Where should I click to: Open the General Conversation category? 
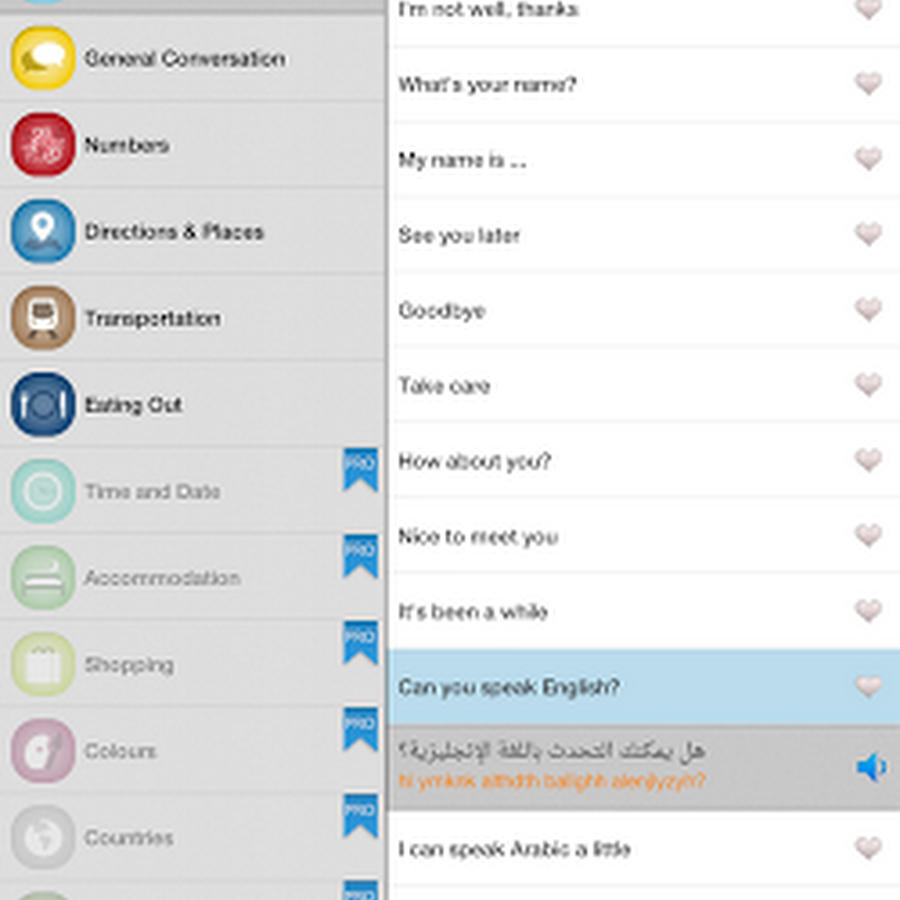pos(185,59)
